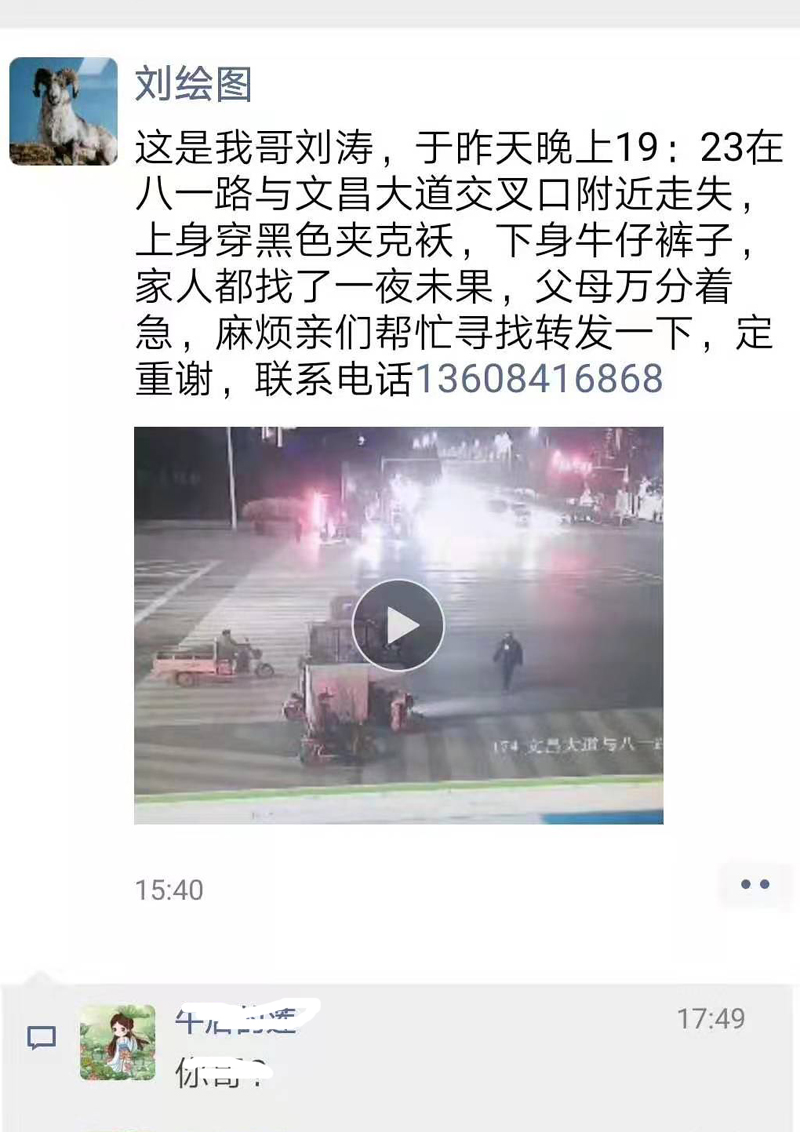This screenshot has height=1132, width=800.
Task: Open the like and comment menu
Action: coord(755,885)
